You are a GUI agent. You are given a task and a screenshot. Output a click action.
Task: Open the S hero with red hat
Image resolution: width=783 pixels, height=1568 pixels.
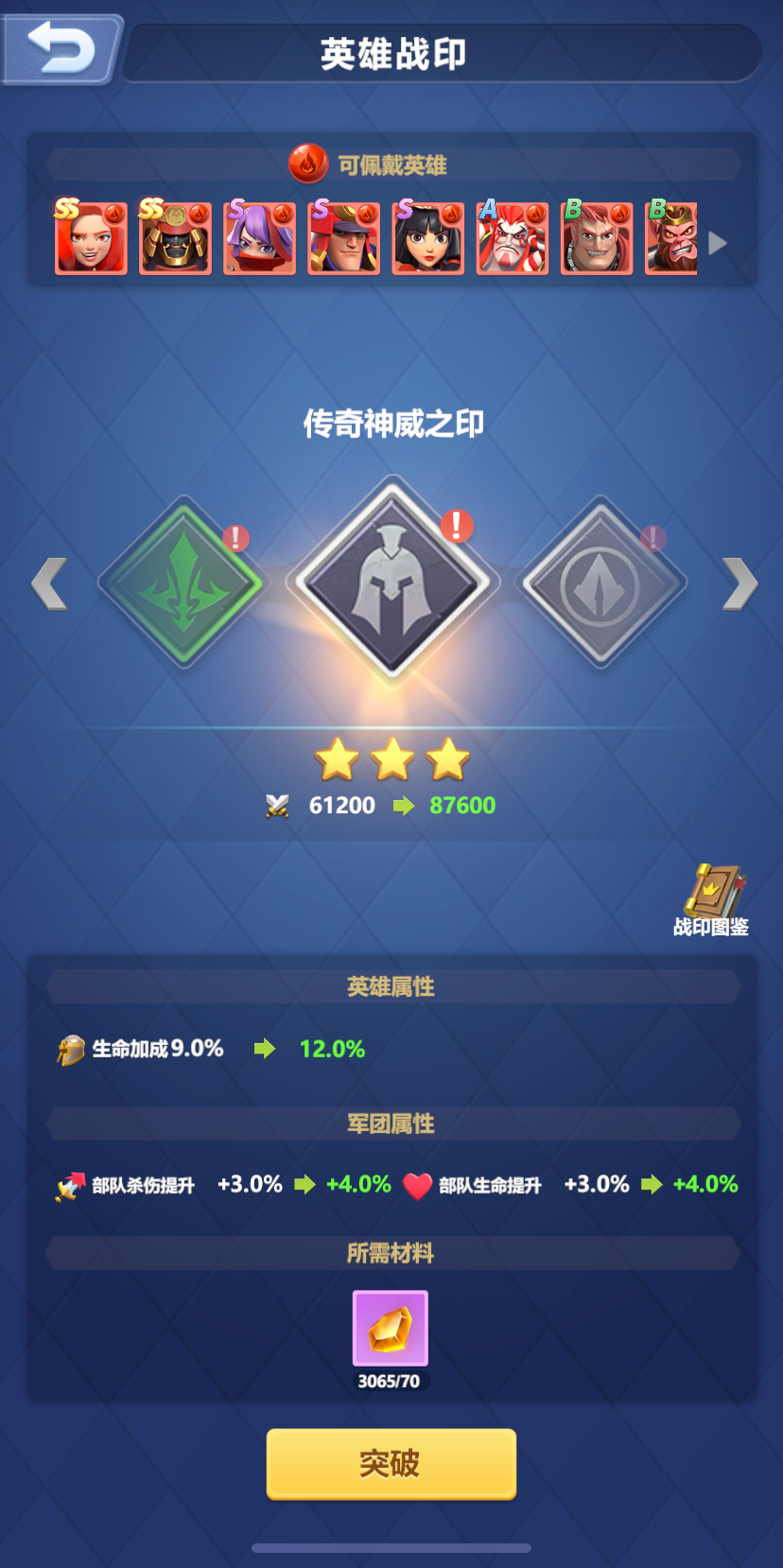pos(344,238)
